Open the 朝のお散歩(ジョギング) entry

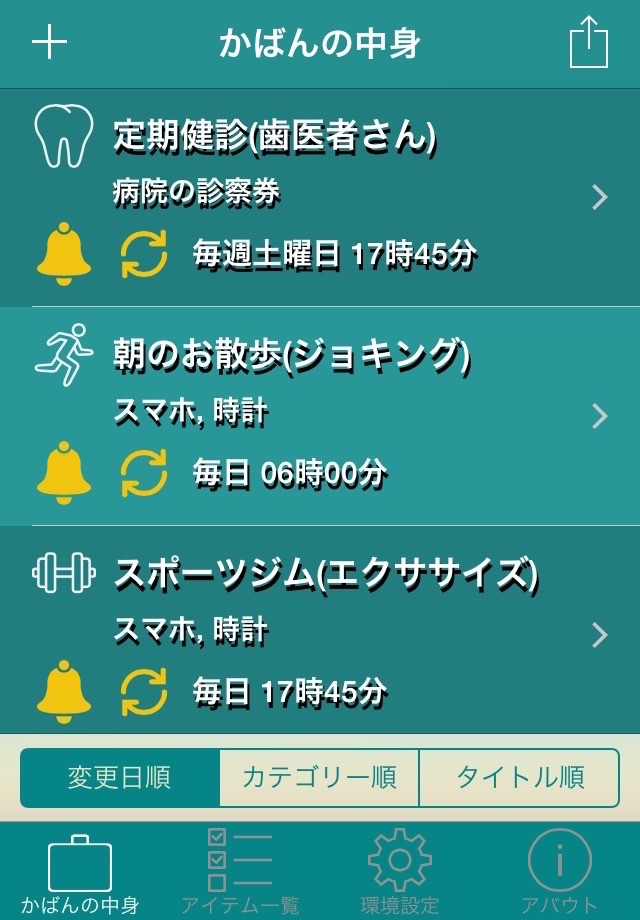pos(320,416)
